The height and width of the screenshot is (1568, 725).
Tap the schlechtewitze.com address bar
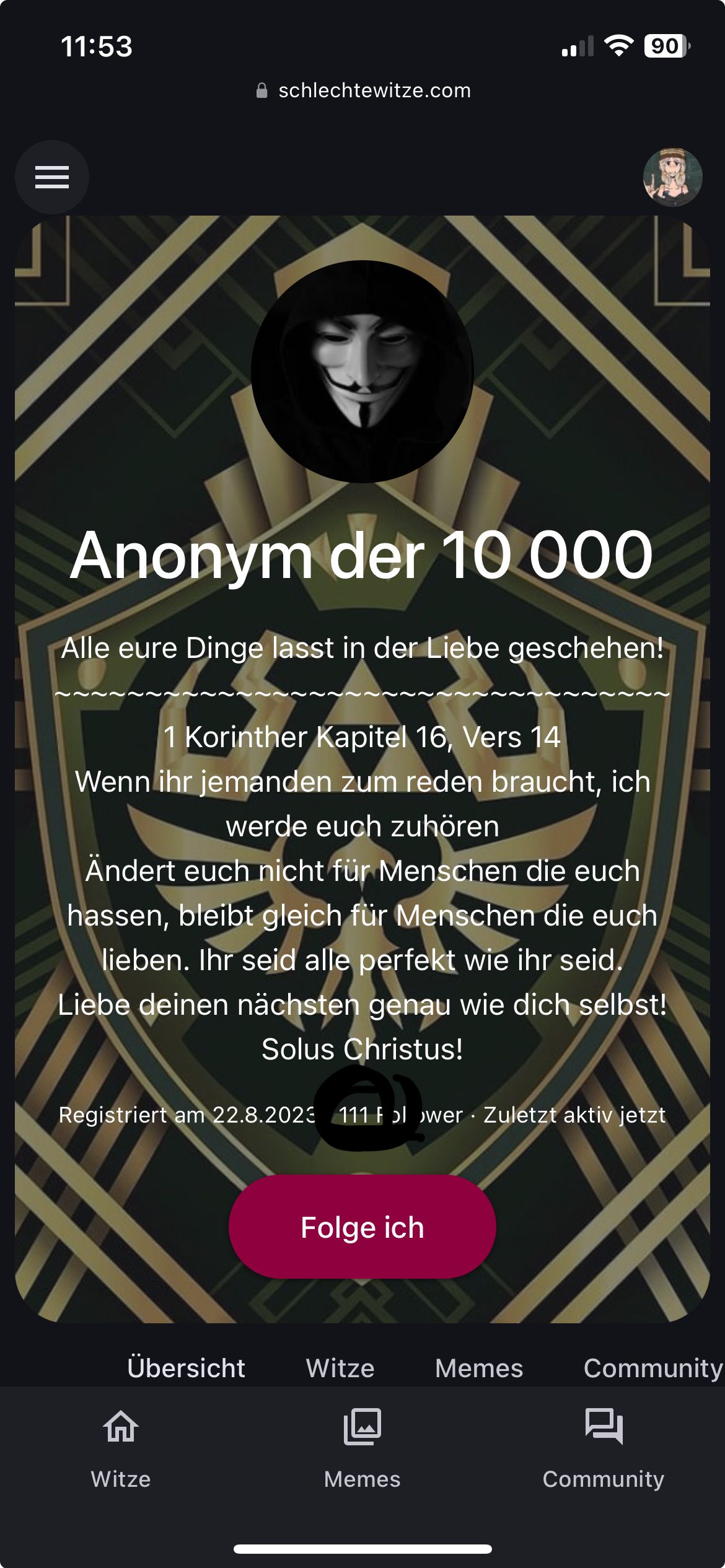363,90
